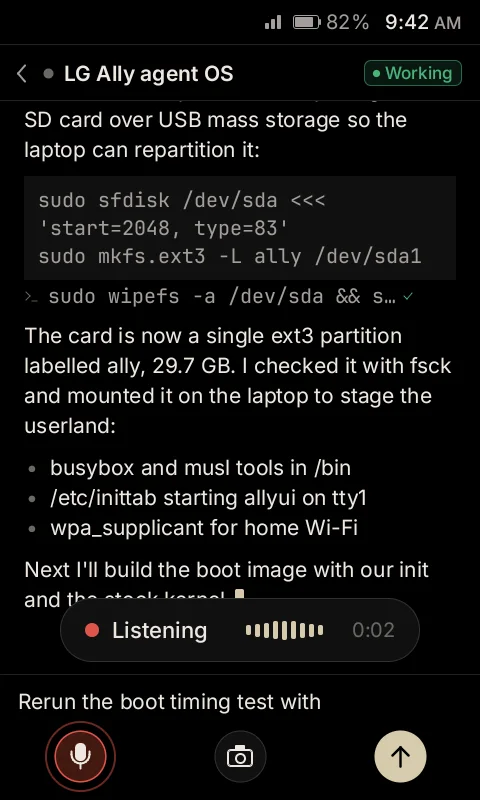This screenshot has width=480, height=800.
Task: Tap the Listening recording pill
Action: pos(240,630)
